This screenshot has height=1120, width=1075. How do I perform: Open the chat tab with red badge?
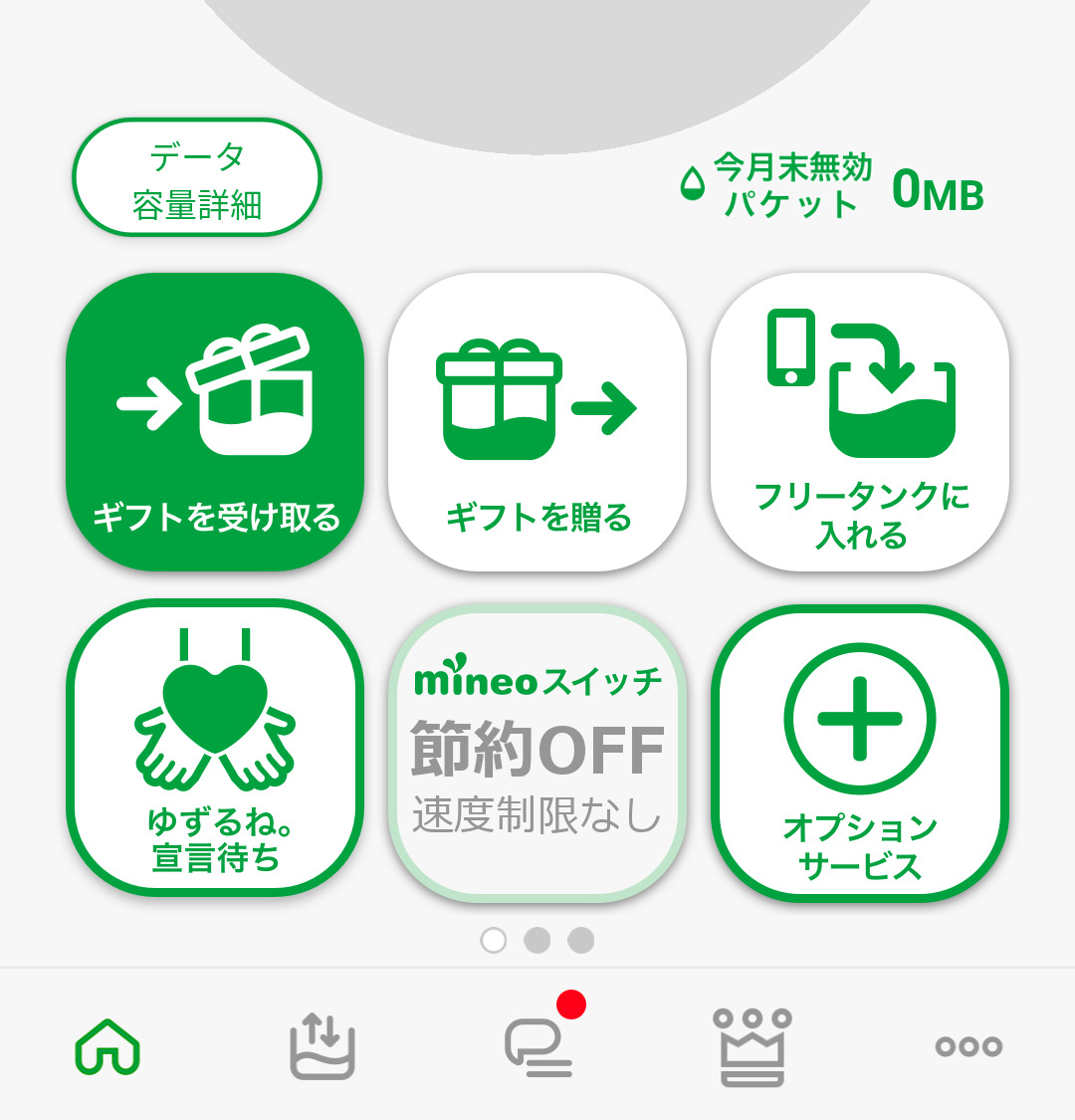coord(539,1047)
